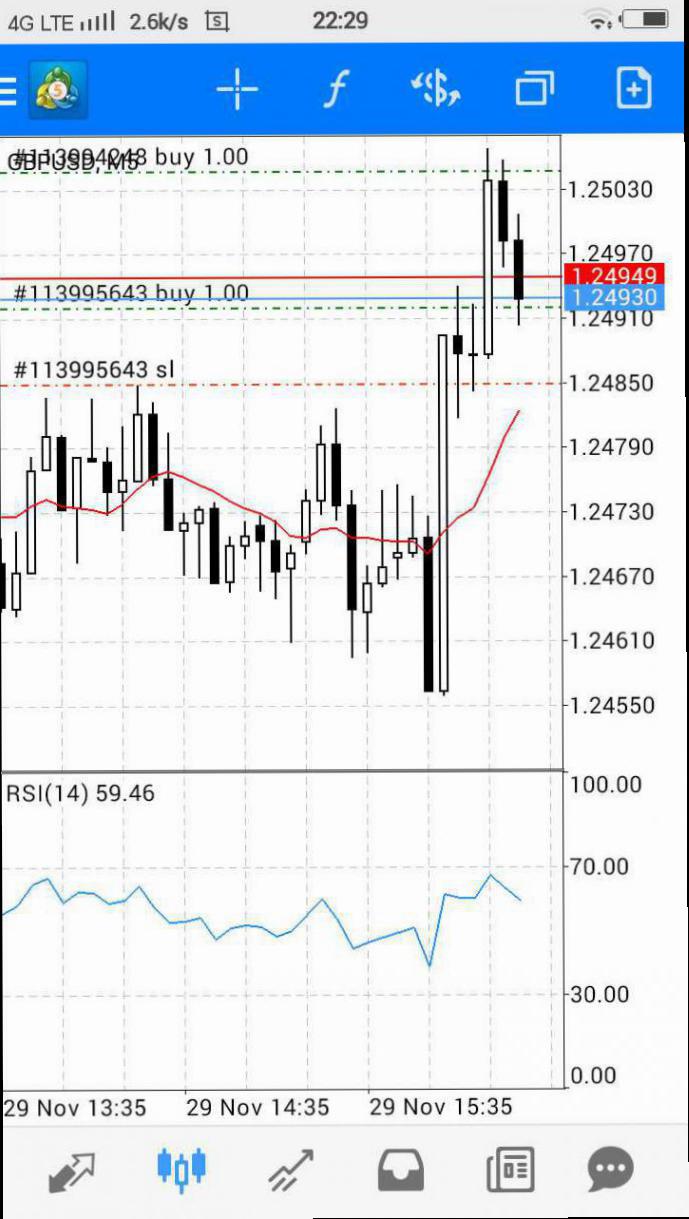Viewport: 689px width, 1219px height.
Task: Enable the crosshair cursor tool
Action: click(x=237, y=90)
